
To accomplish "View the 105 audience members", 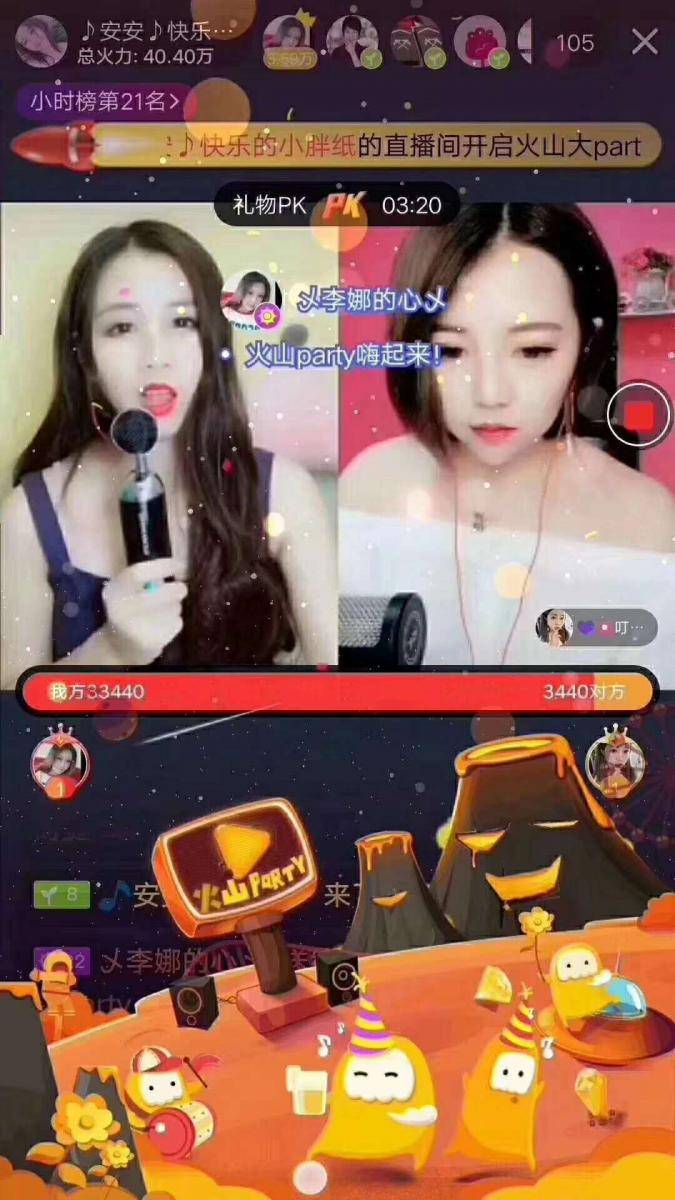I will pos(574,42).
